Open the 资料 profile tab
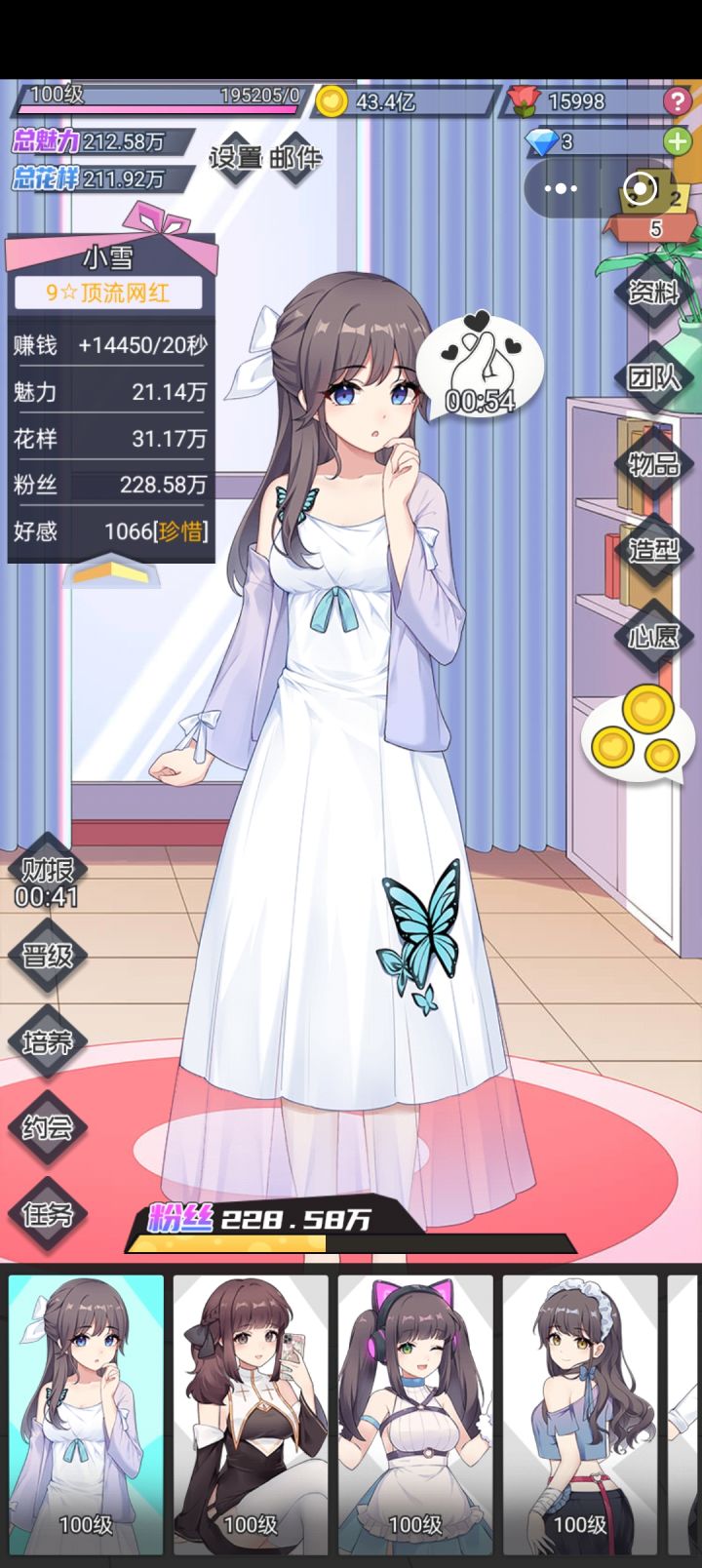 655,293
